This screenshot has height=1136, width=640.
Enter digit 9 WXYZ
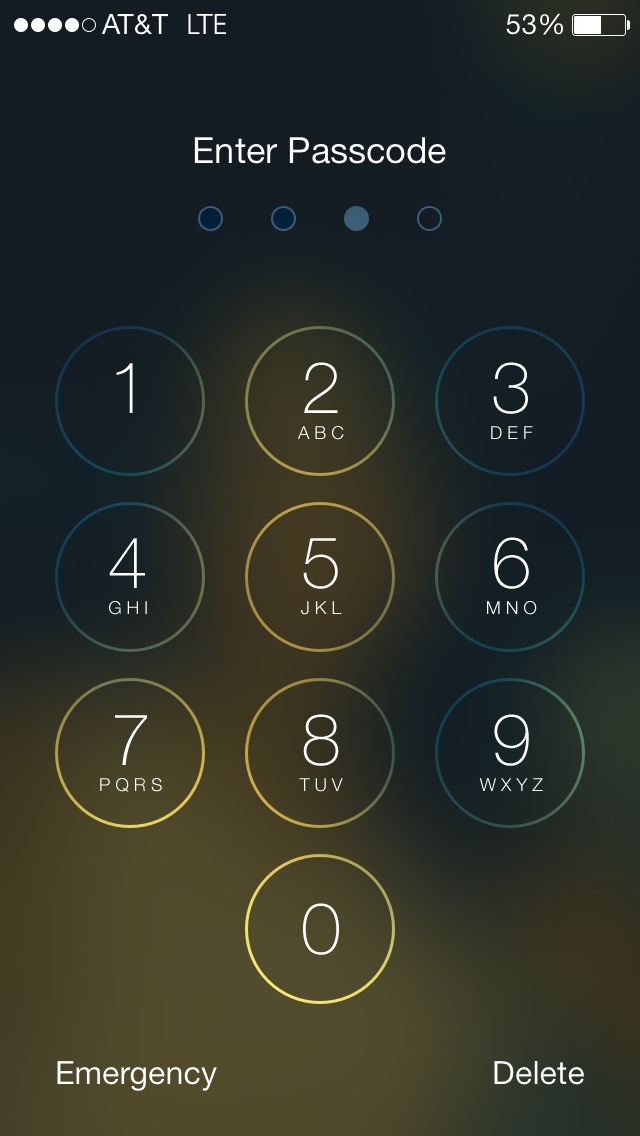510,753
